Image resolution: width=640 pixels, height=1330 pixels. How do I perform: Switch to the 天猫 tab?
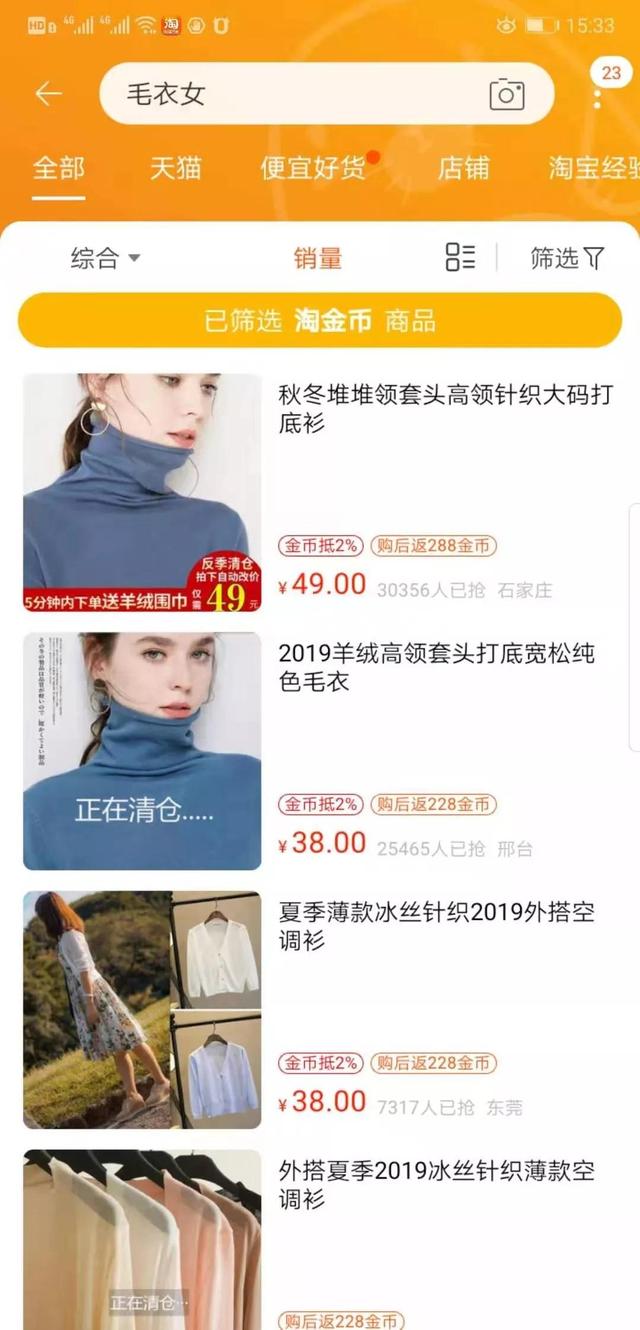(x=176, y=168)
